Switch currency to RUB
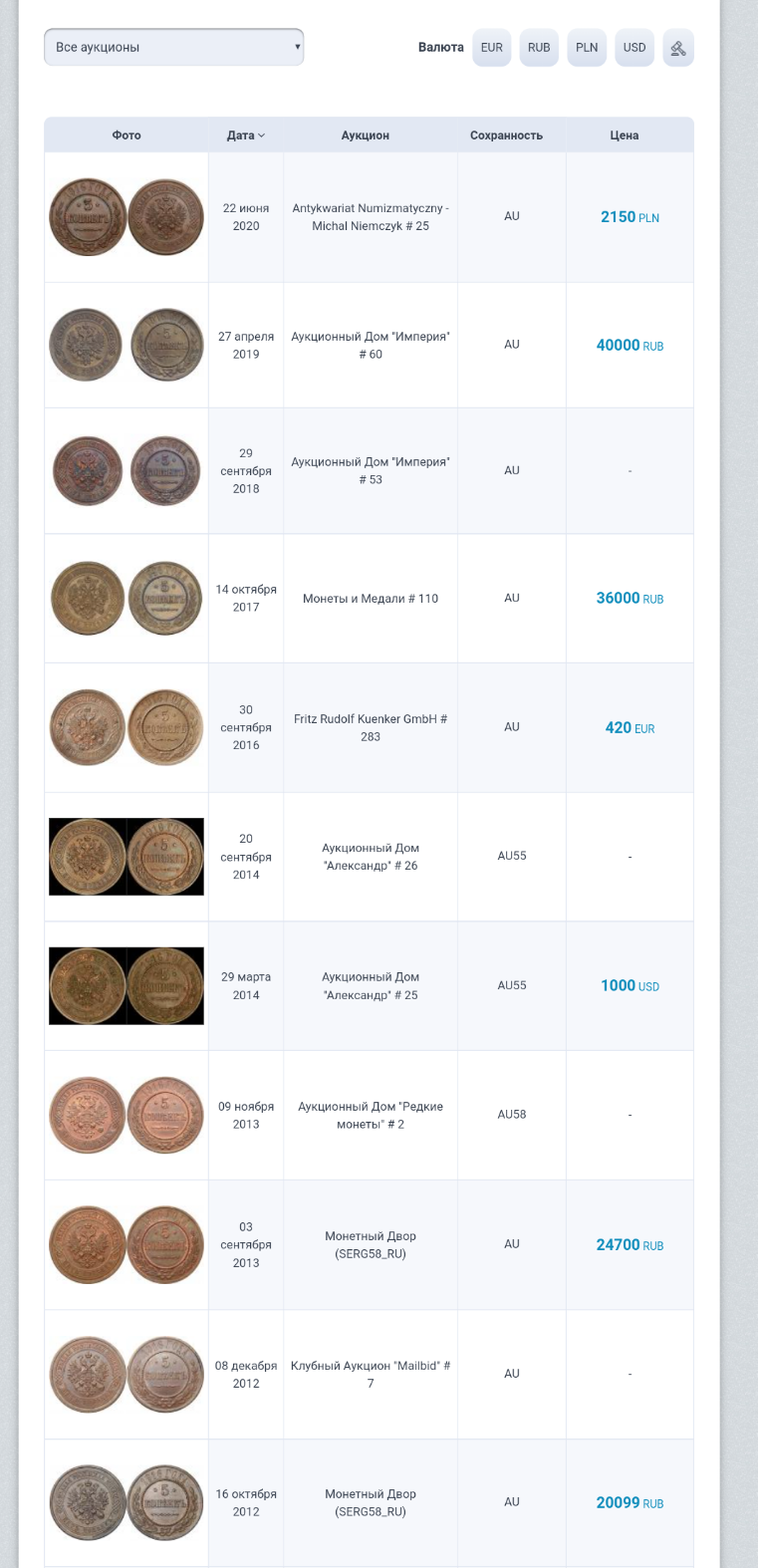This screenshot has height=1568, width=758. 539,47
